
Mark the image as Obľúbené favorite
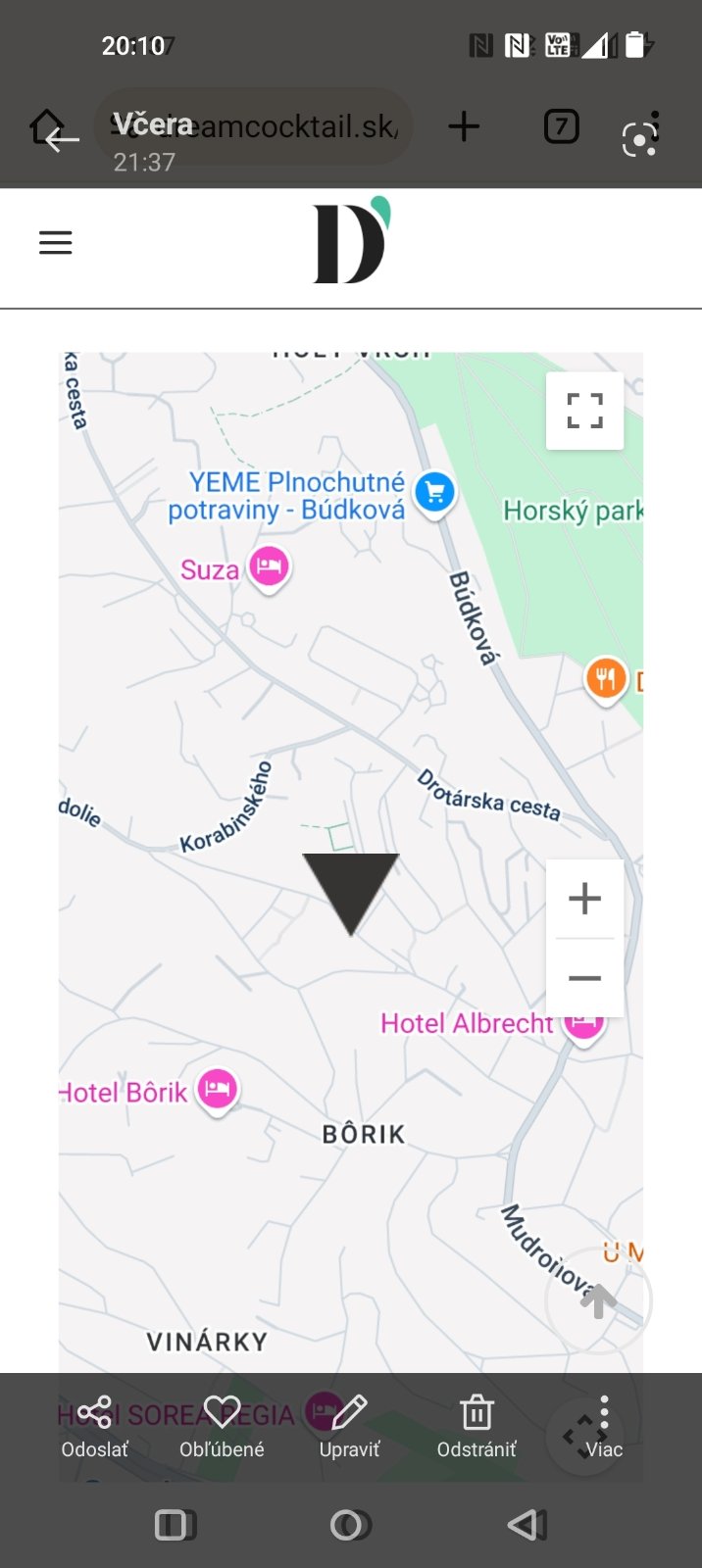(x=222, y=1426)
